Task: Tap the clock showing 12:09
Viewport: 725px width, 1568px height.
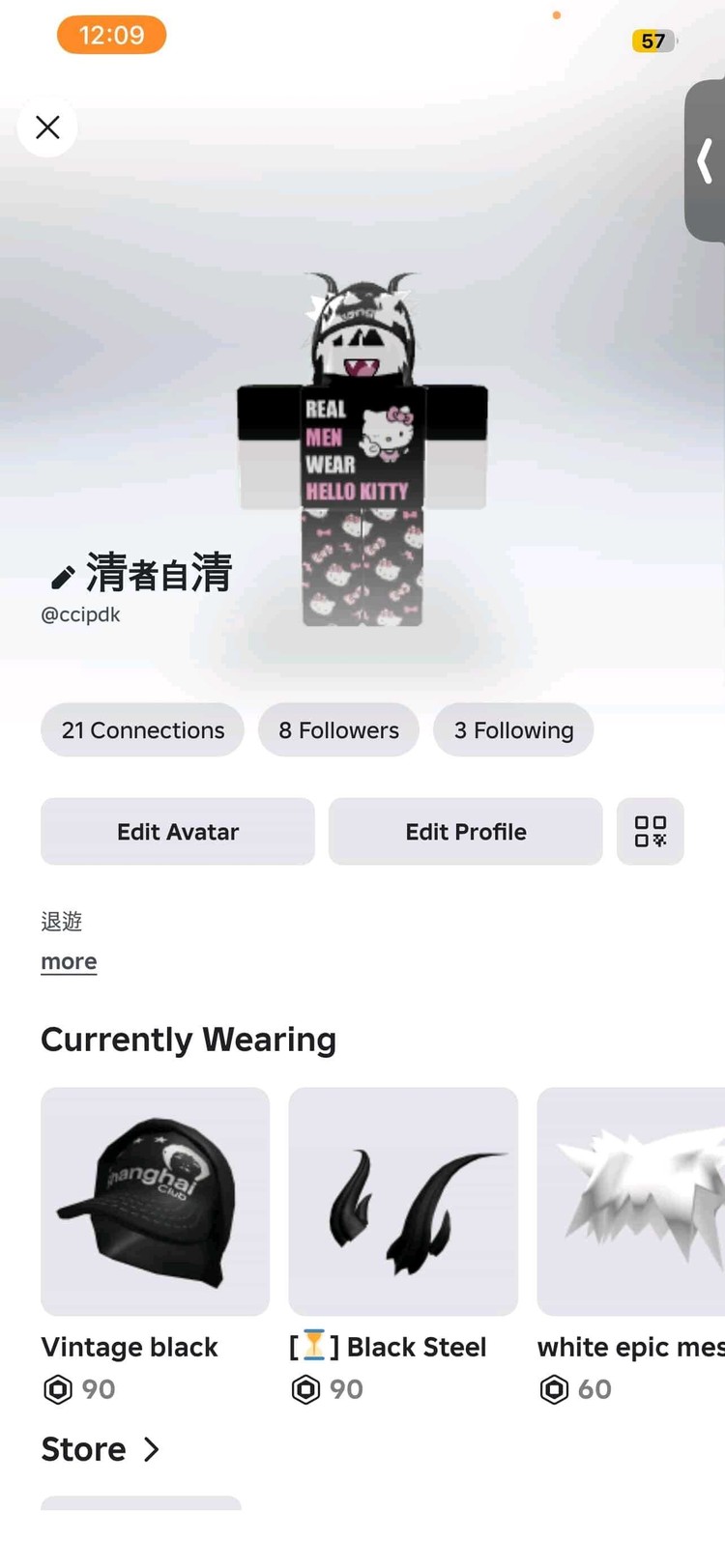Action: click(x=111, y=35)
